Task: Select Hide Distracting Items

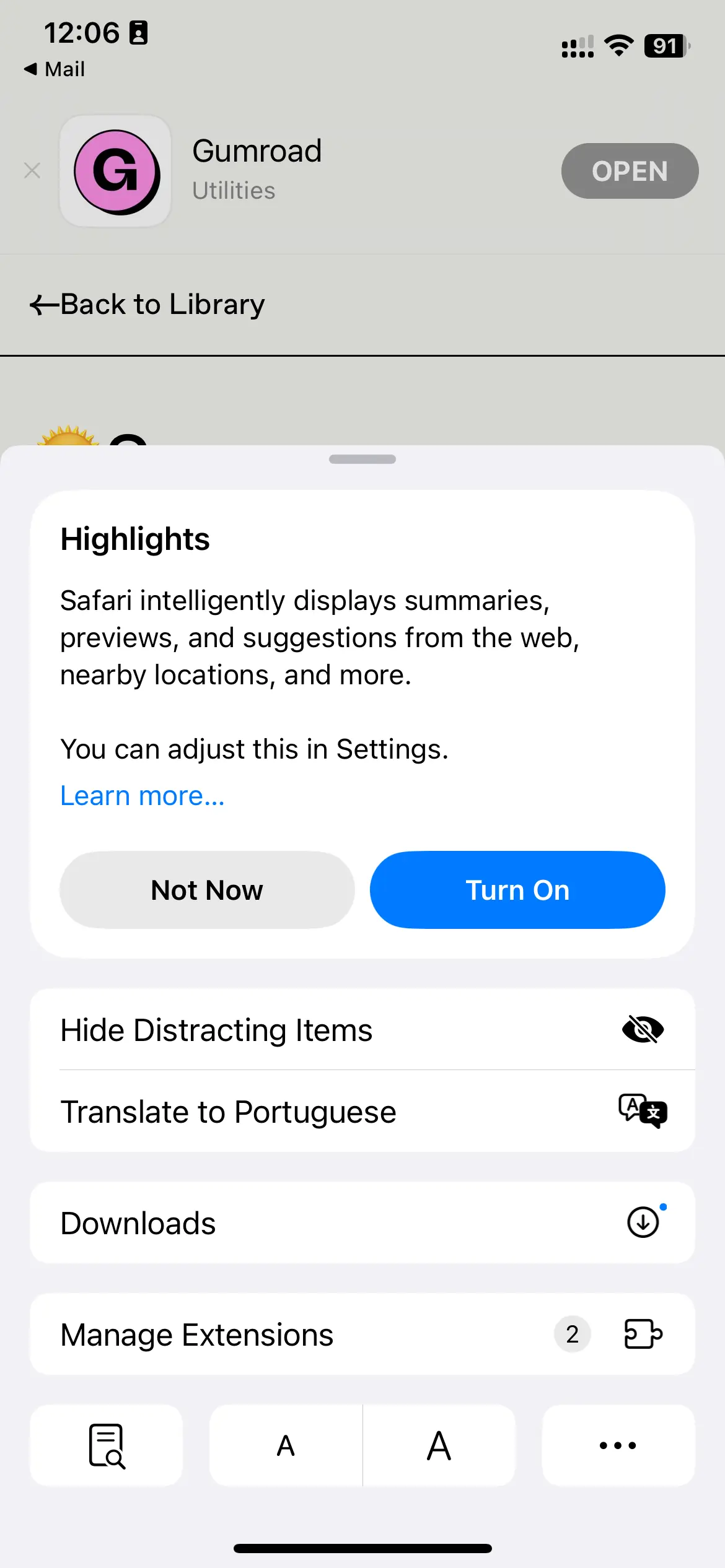Action: click(362, 1030)
